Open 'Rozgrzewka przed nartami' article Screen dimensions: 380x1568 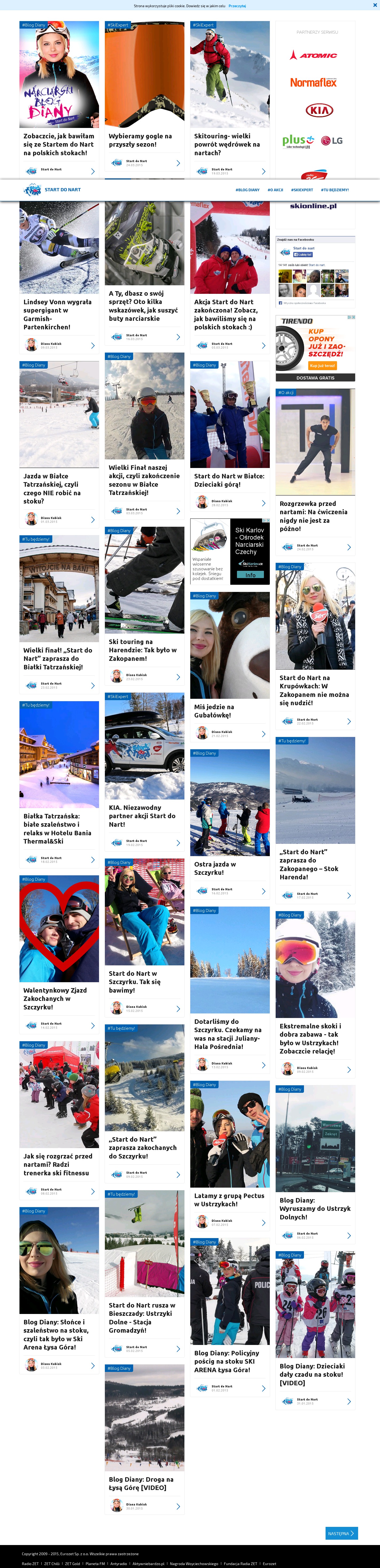pyautogui.click(x=313, y=516)
